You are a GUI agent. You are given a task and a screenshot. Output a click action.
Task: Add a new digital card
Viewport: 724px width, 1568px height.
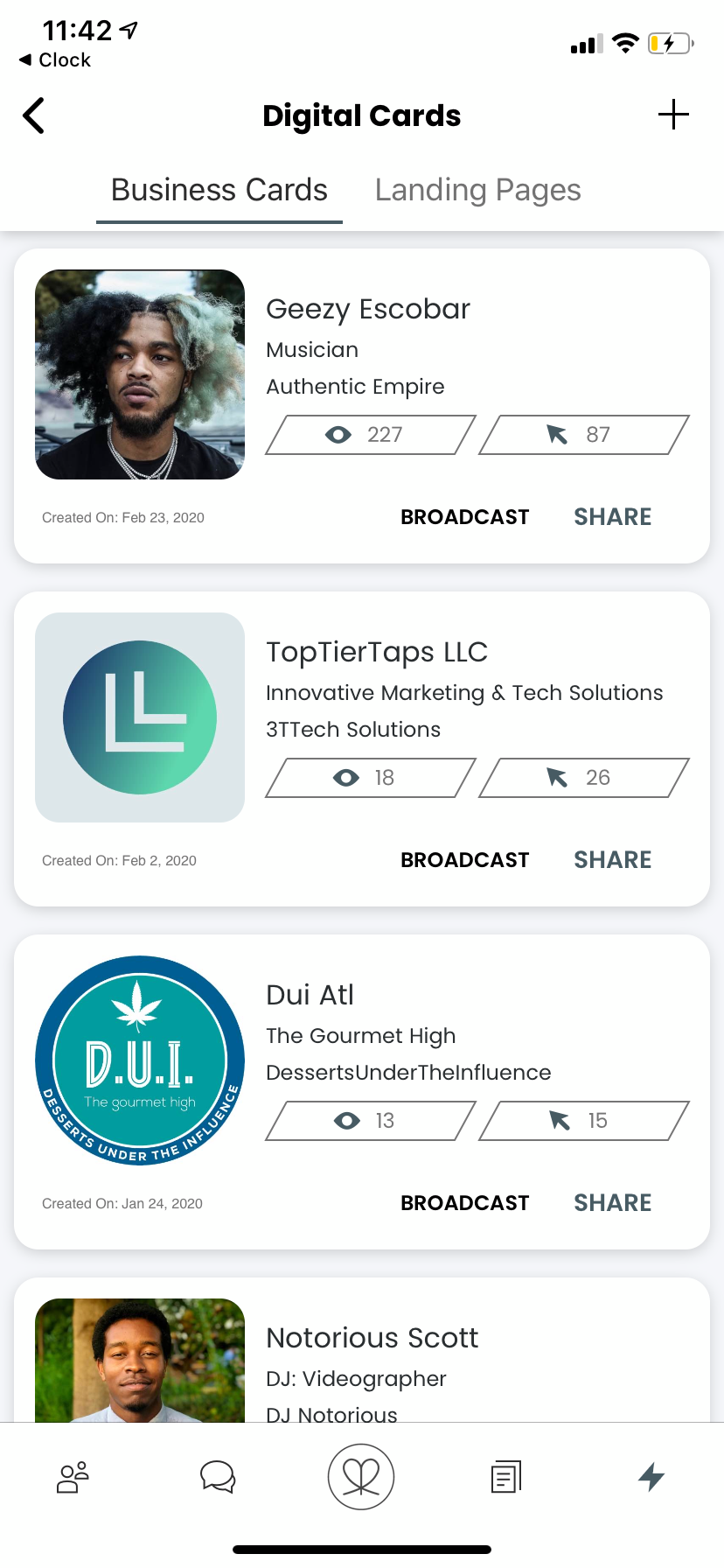673,115
